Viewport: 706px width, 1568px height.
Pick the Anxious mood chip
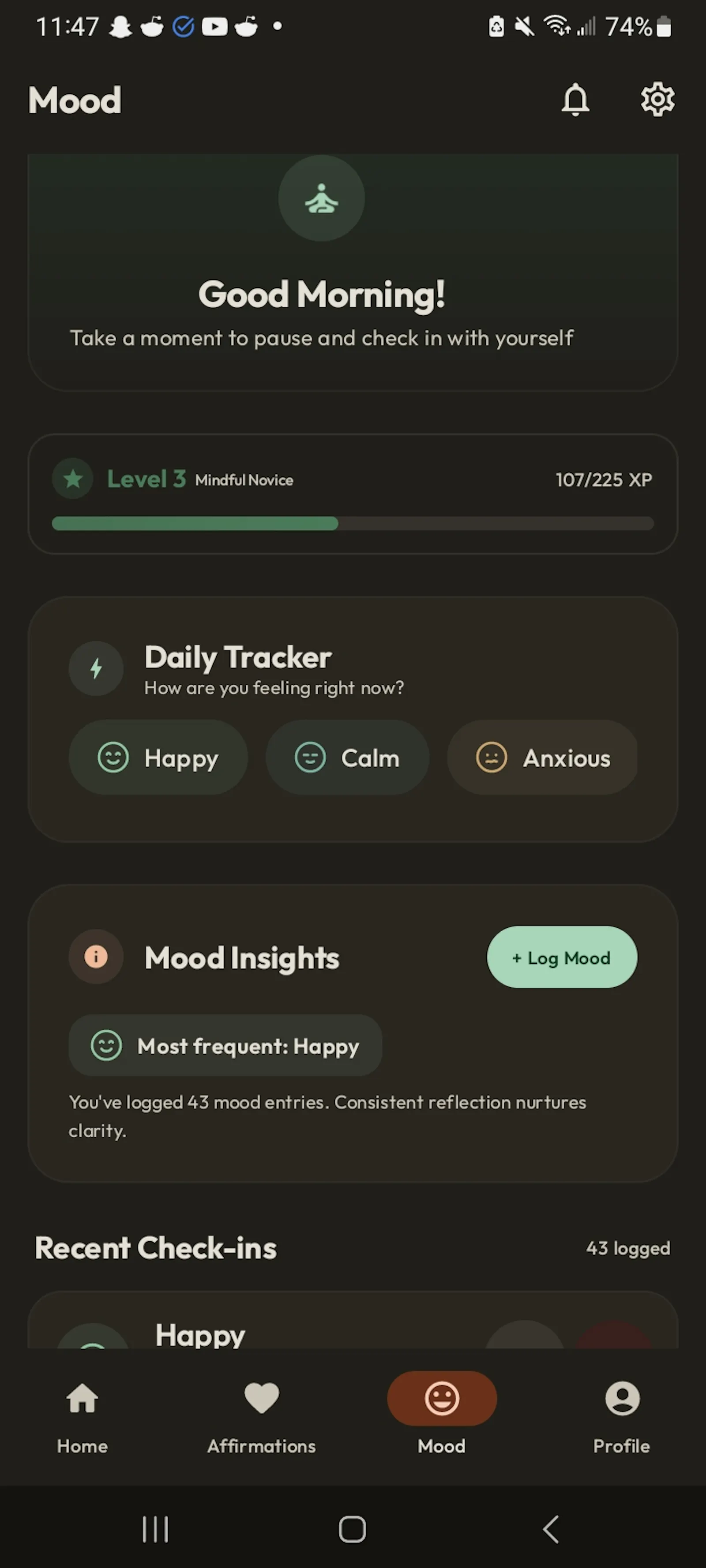542,757
